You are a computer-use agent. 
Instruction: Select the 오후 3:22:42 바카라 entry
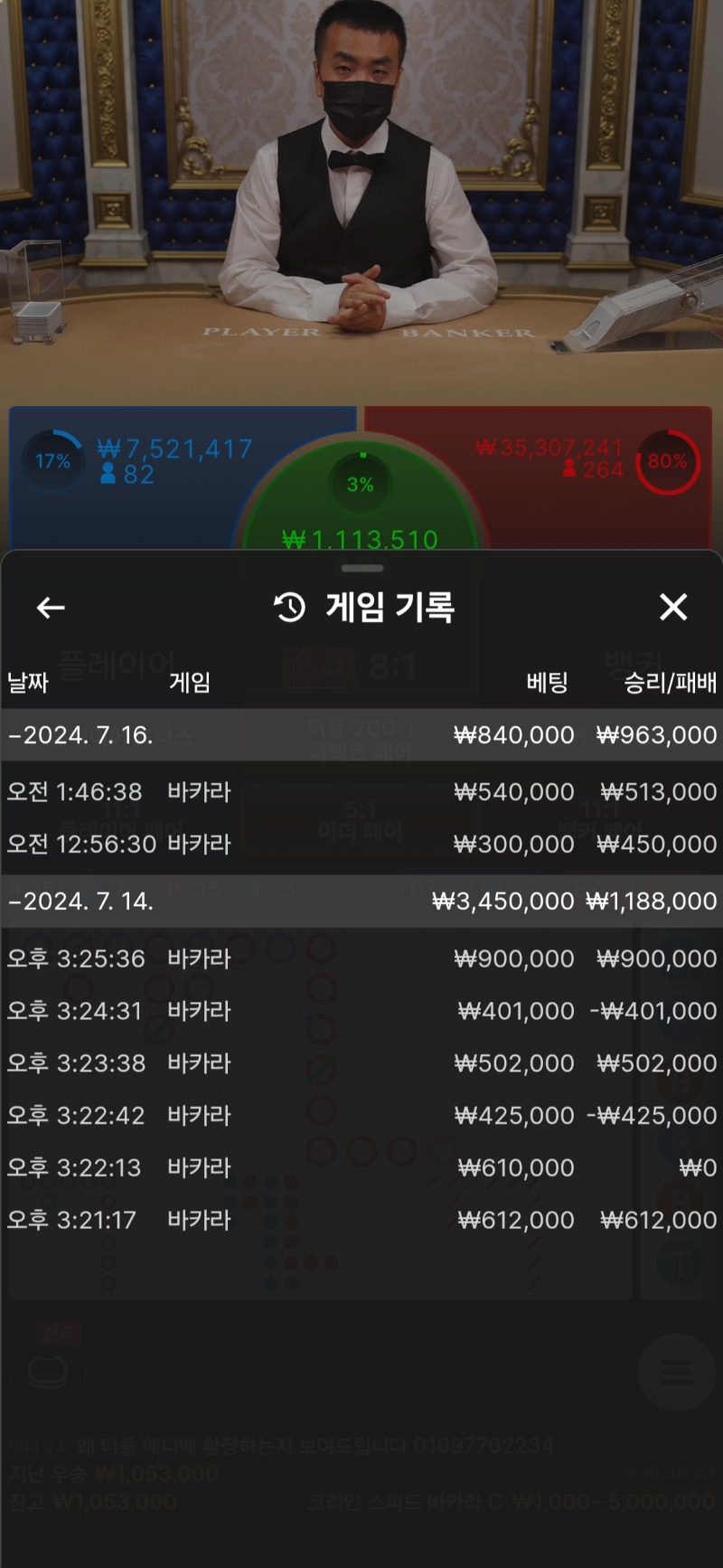point(361,1116)
